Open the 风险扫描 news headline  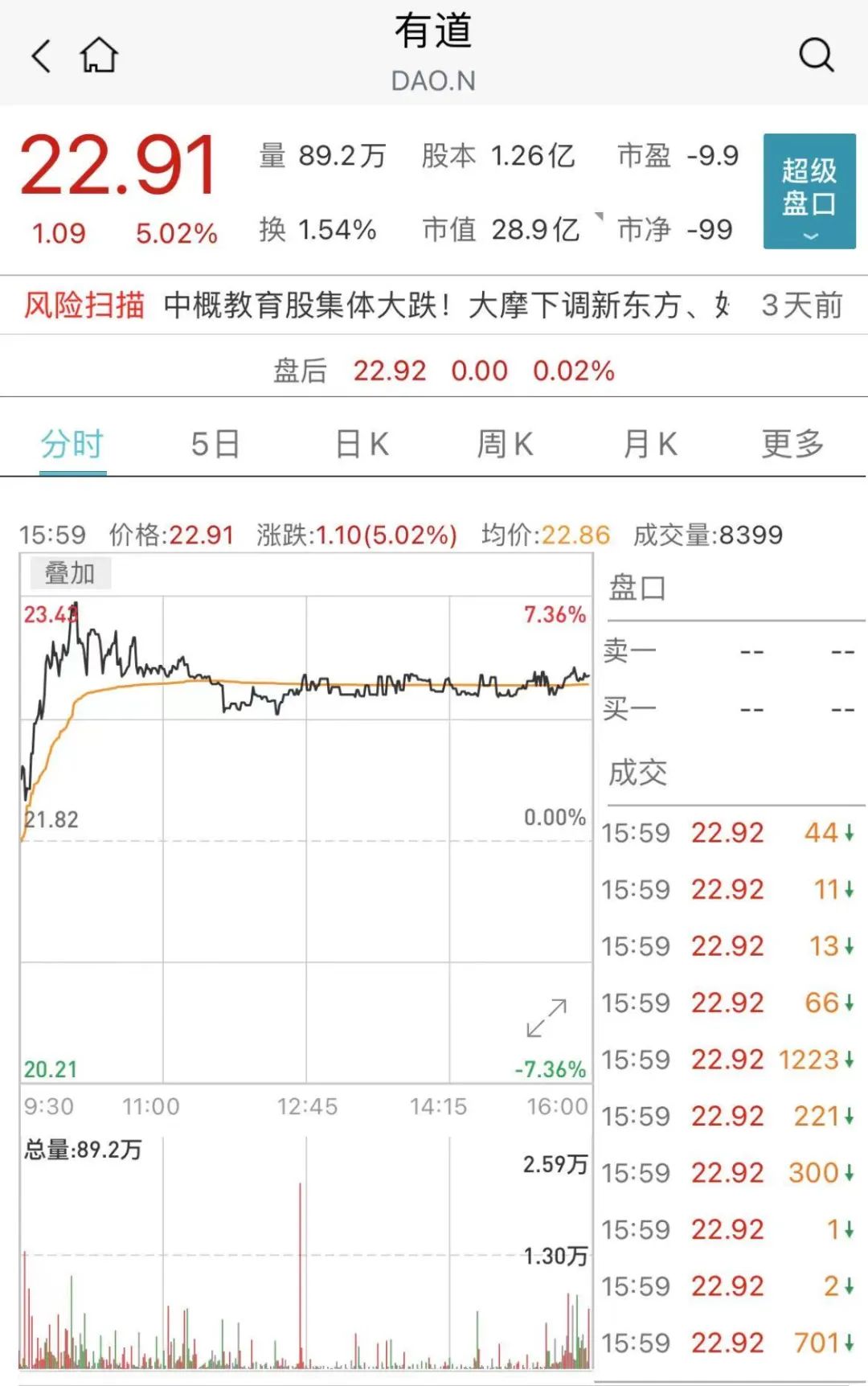point(446,305)
